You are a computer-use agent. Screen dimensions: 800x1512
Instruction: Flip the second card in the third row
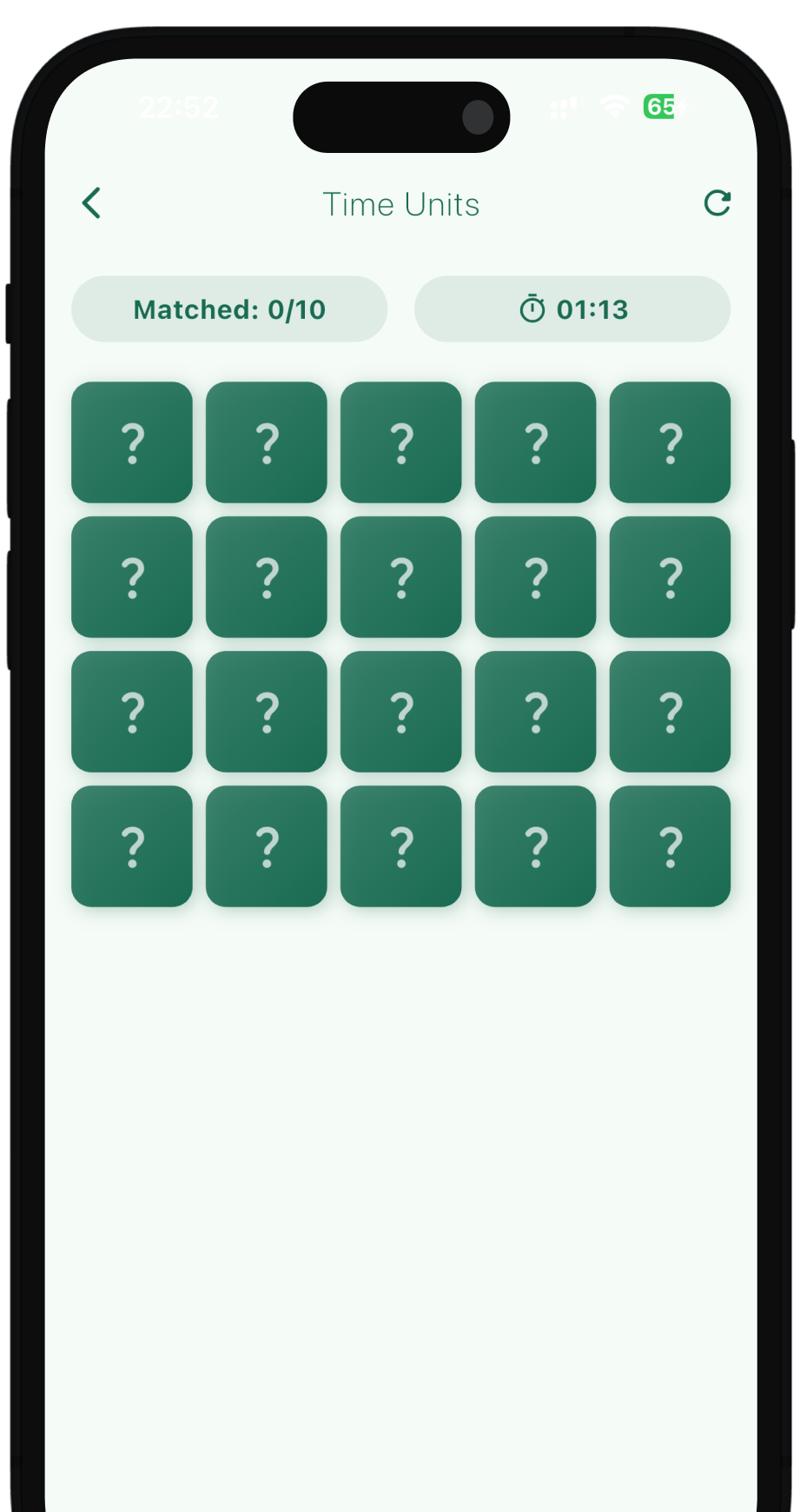(x=266, y=712)
